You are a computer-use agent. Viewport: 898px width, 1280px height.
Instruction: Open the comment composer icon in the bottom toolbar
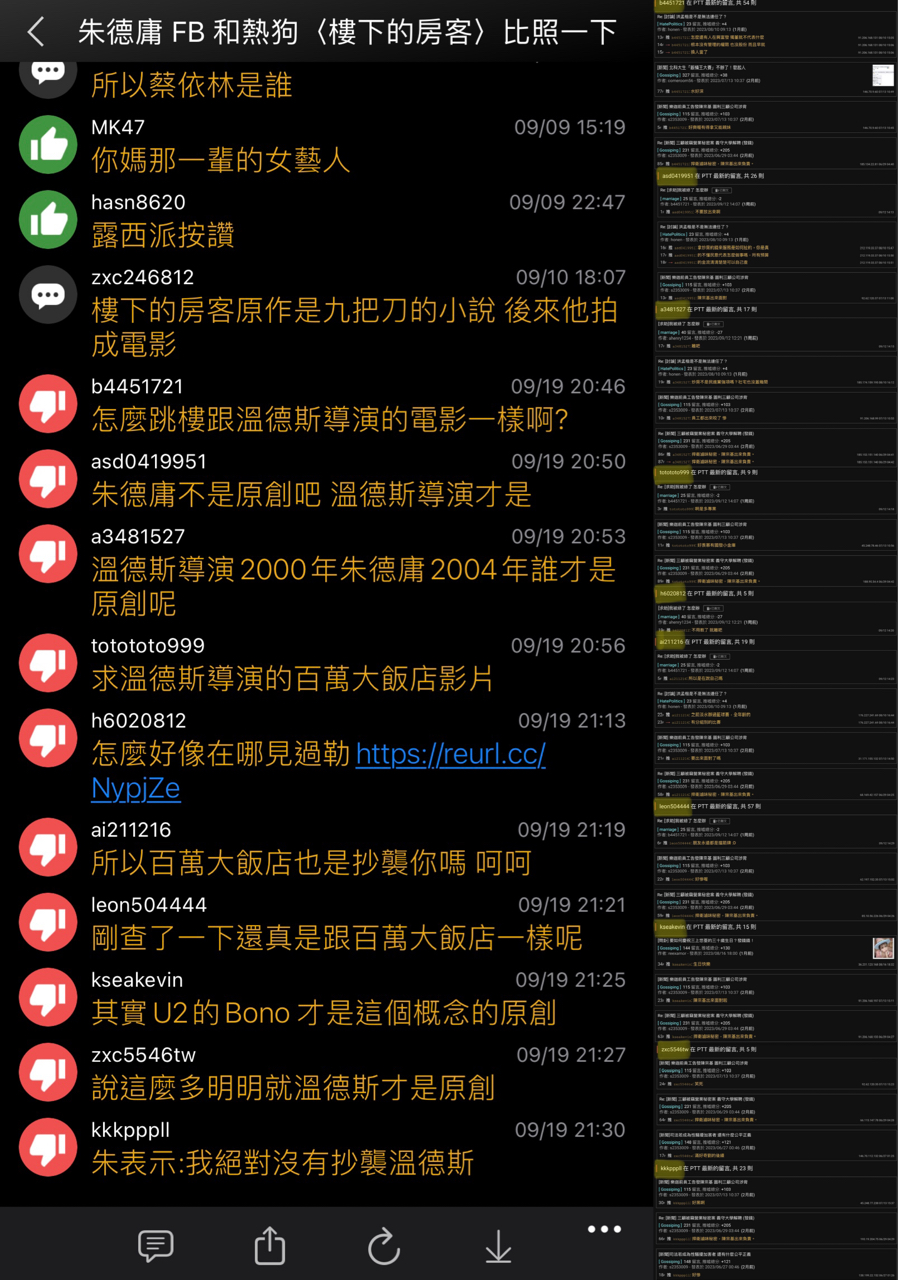[x=155, y=1246]
